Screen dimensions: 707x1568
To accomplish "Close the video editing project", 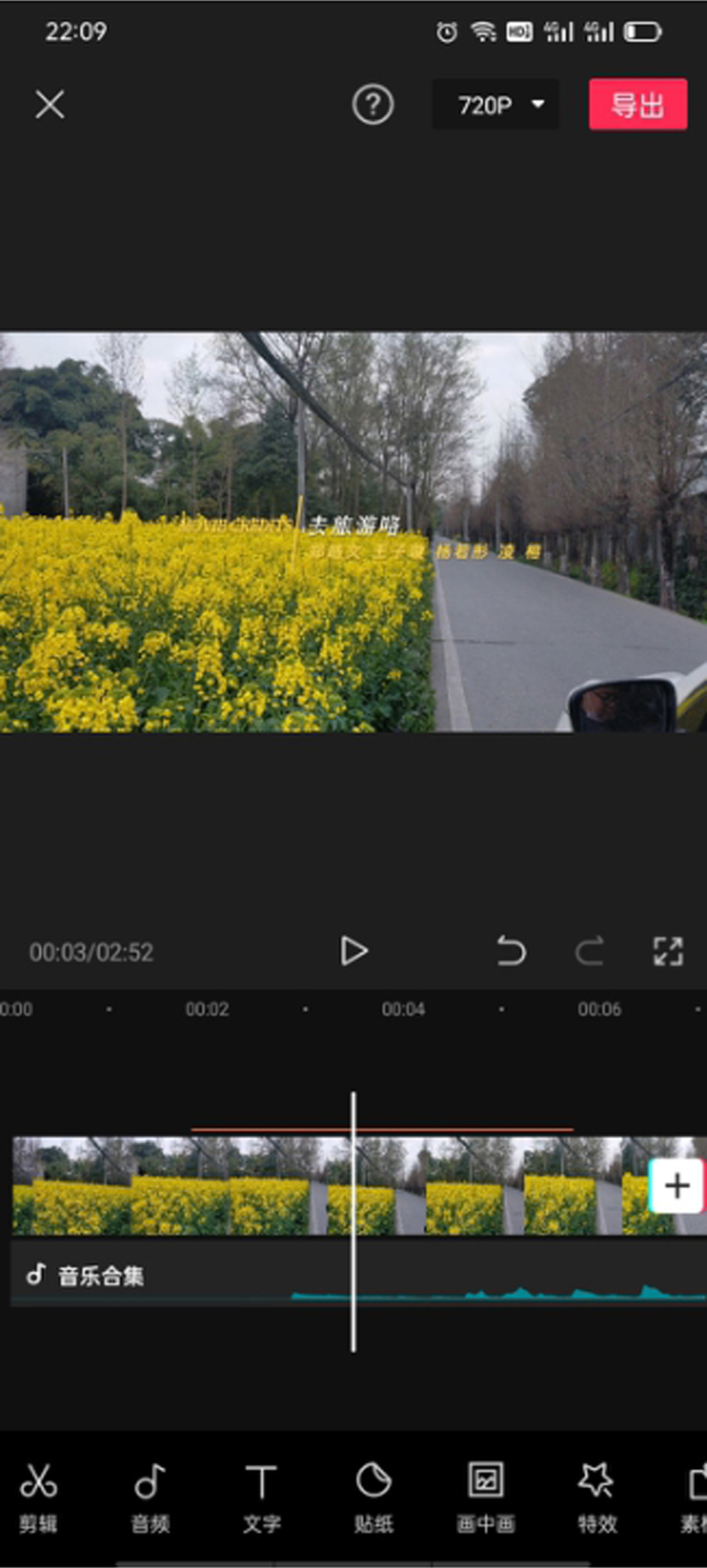I will point(49,104).
